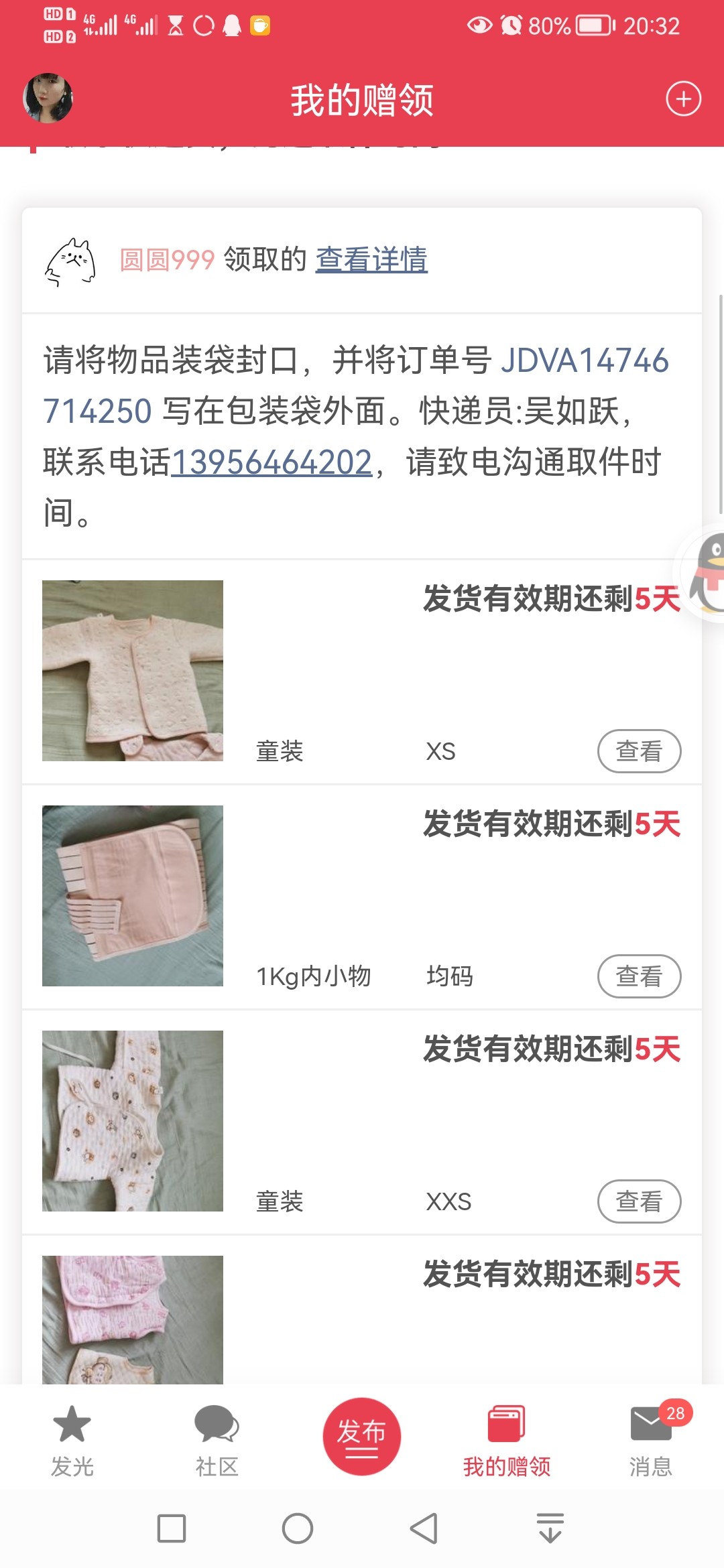Go back using the system back button
724x1568 pixels.
[424, 1528]
